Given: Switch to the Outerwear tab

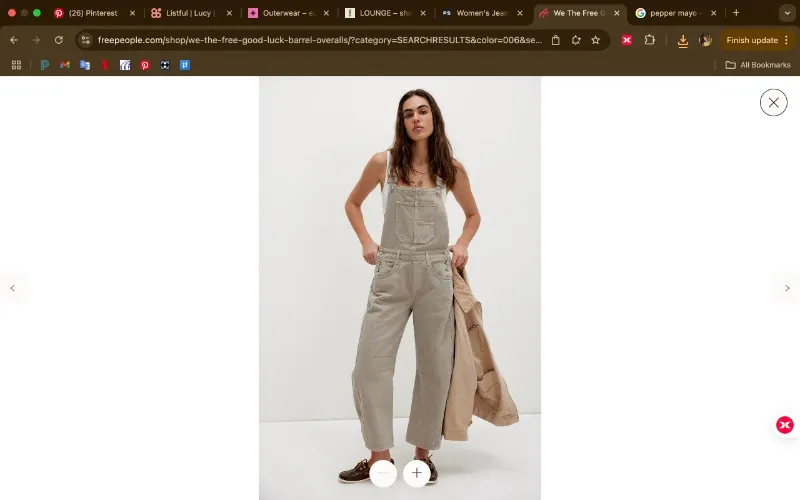Looking at the screenshot, I should [x=288, y=13].
